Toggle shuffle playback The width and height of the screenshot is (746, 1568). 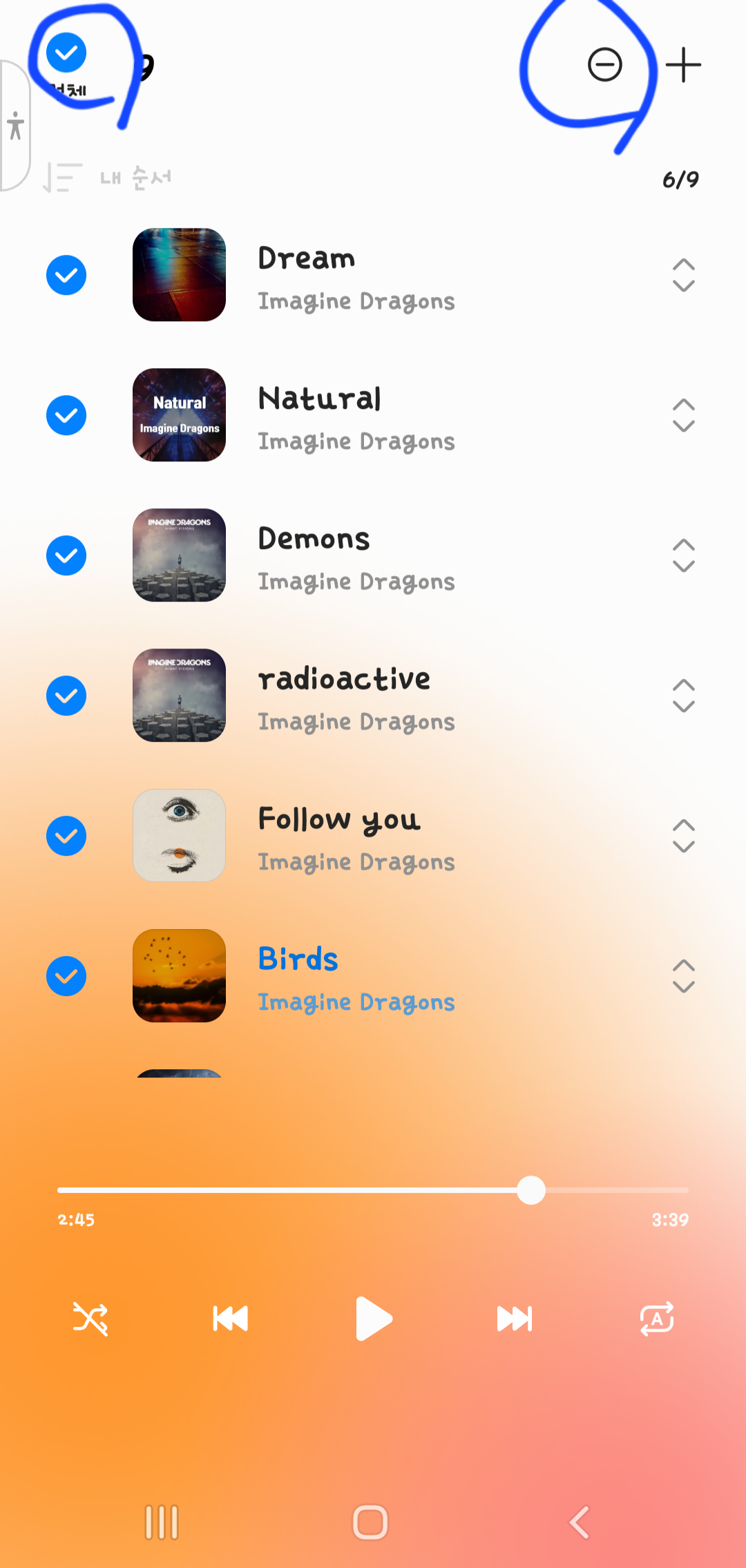tap(90, 1319)
